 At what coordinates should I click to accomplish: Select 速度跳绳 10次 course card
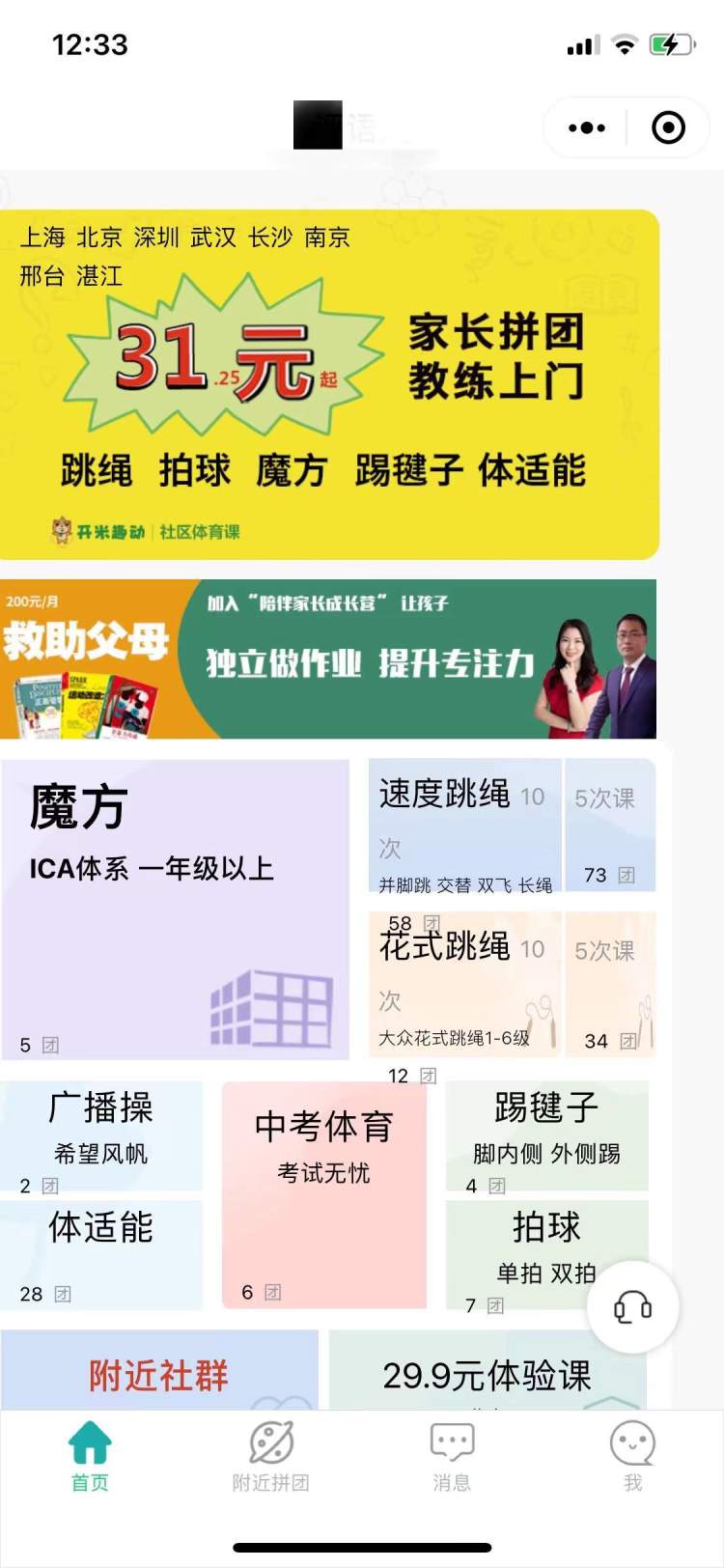[464, 826]
